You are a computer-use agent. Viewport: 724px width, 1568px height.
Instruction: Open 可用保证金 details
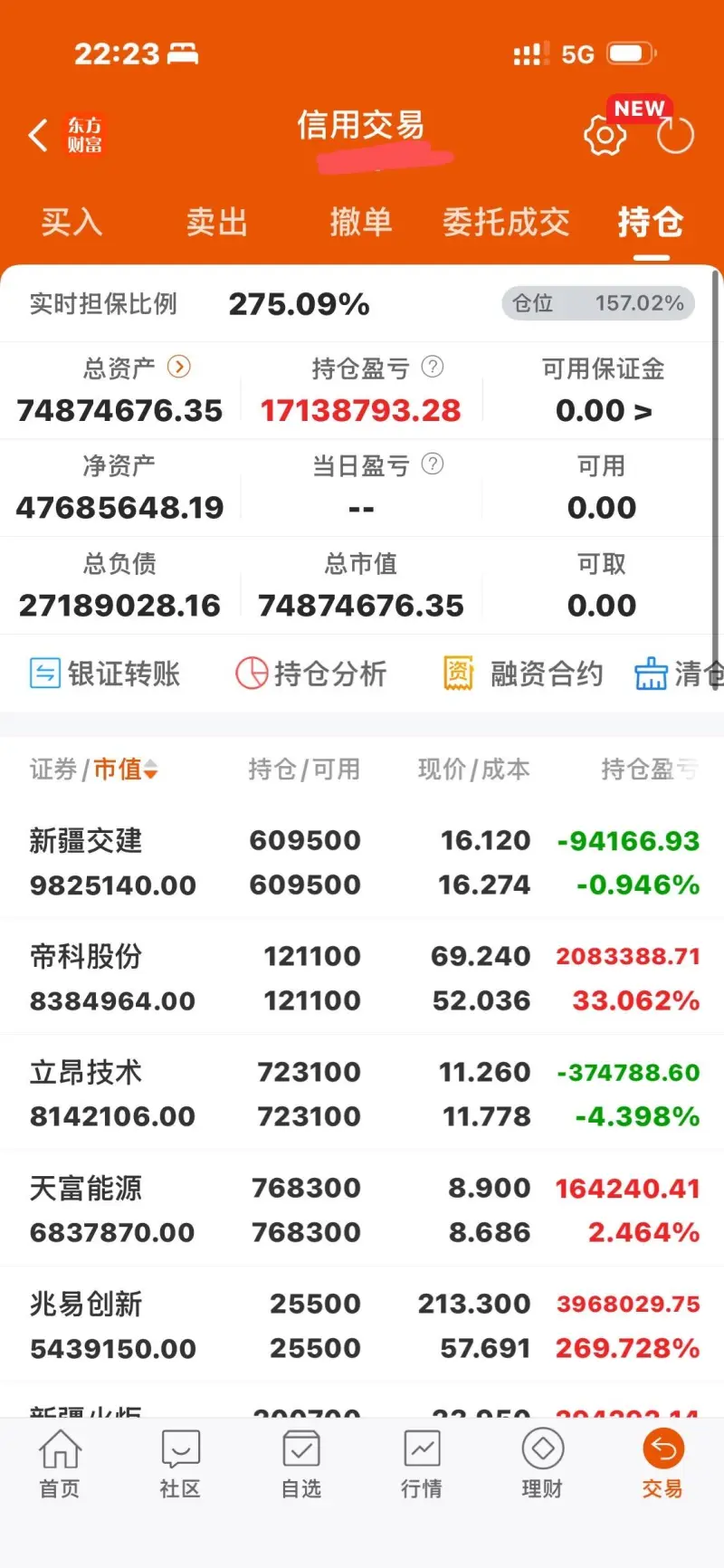[604, 410]
